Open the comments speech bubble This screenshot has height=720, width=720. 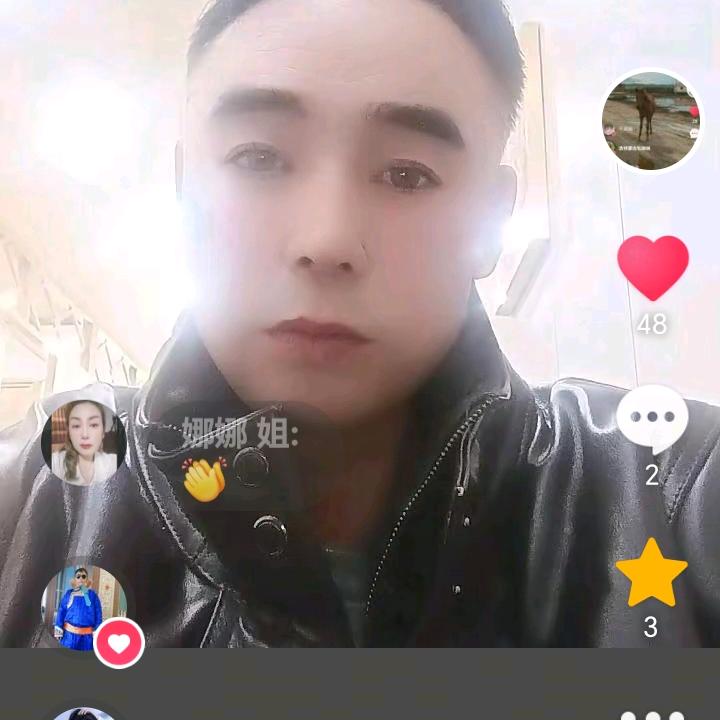point(652,419)
